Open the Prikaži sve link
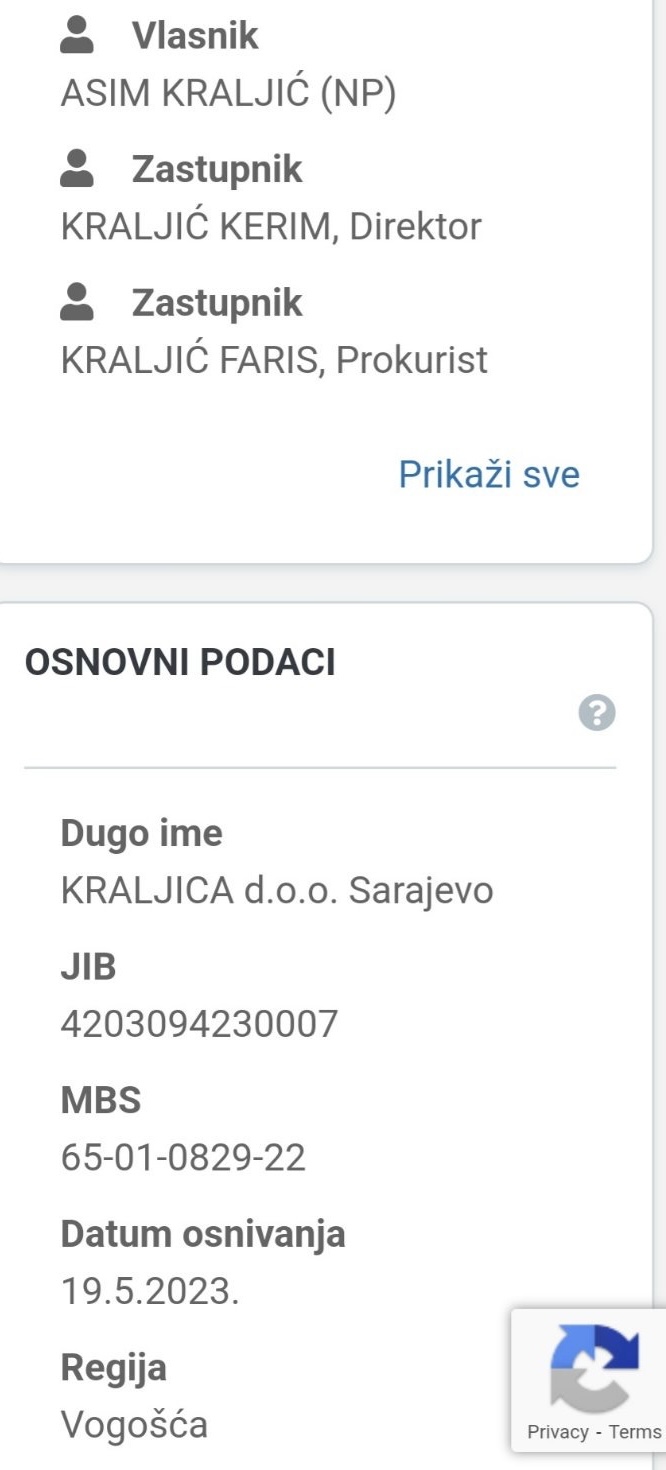Image resolution: width=666 pixels, height=1470 pixels. coord(489,473)
